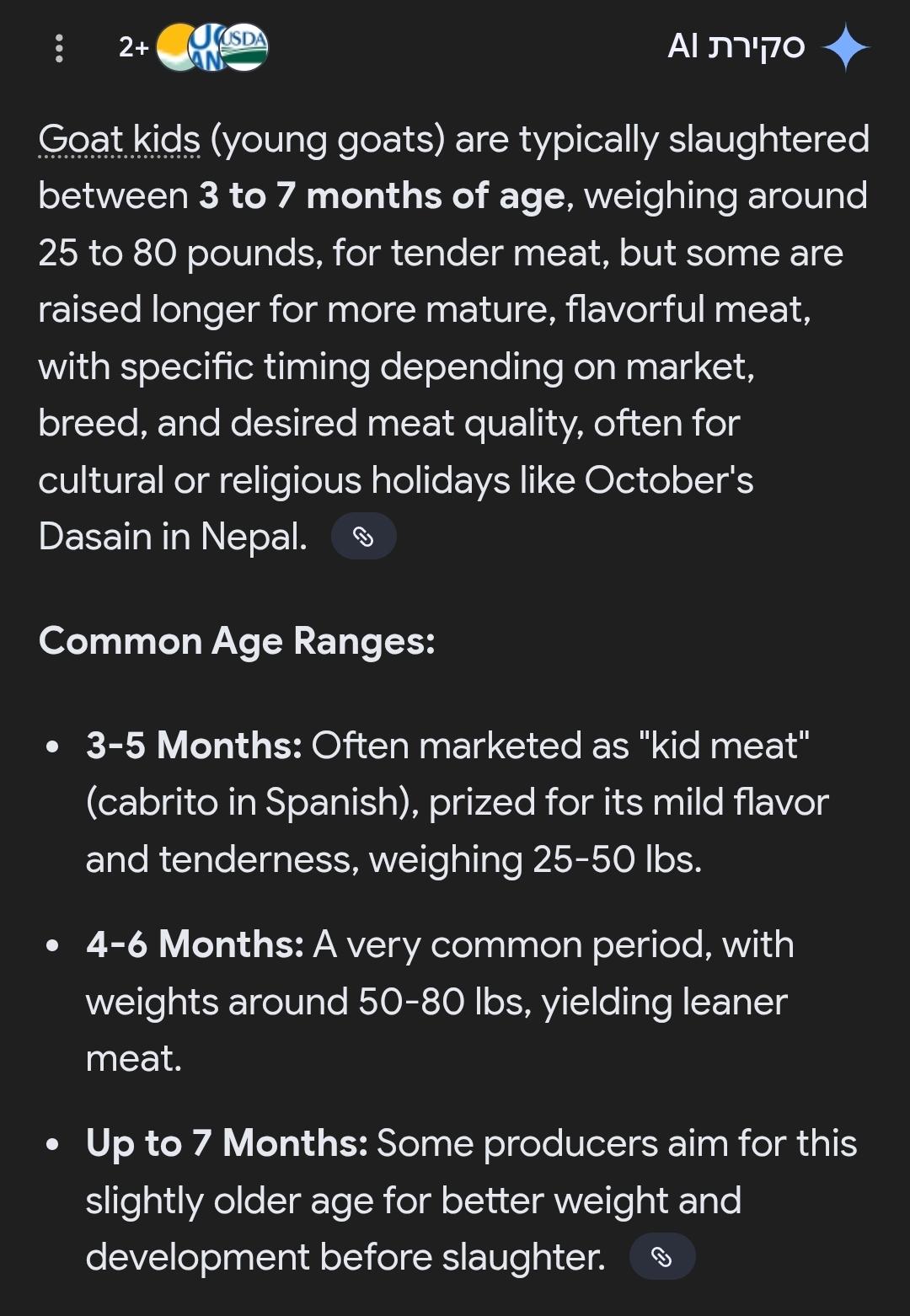
Task: Open the source link after Dasain in Nepal
Action: (363, 537)
